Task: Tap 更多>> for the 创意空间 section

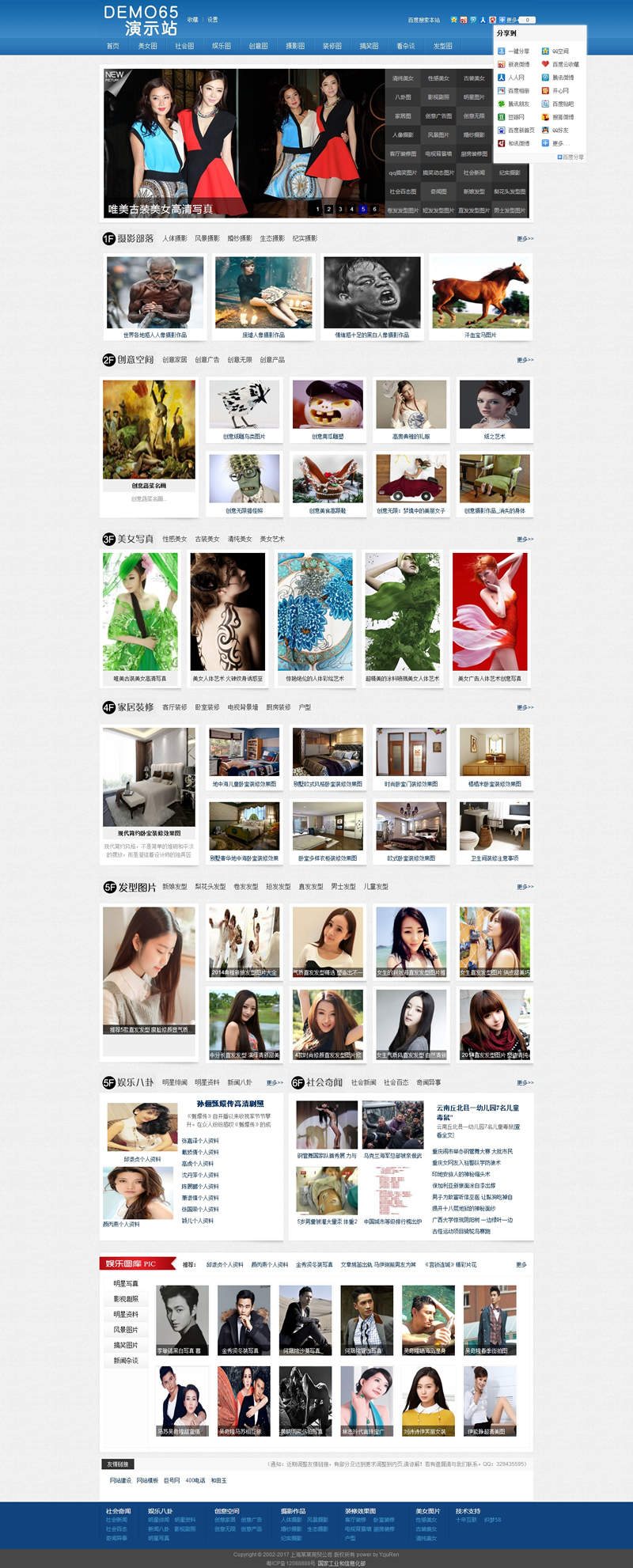Action: pos(525,360)
